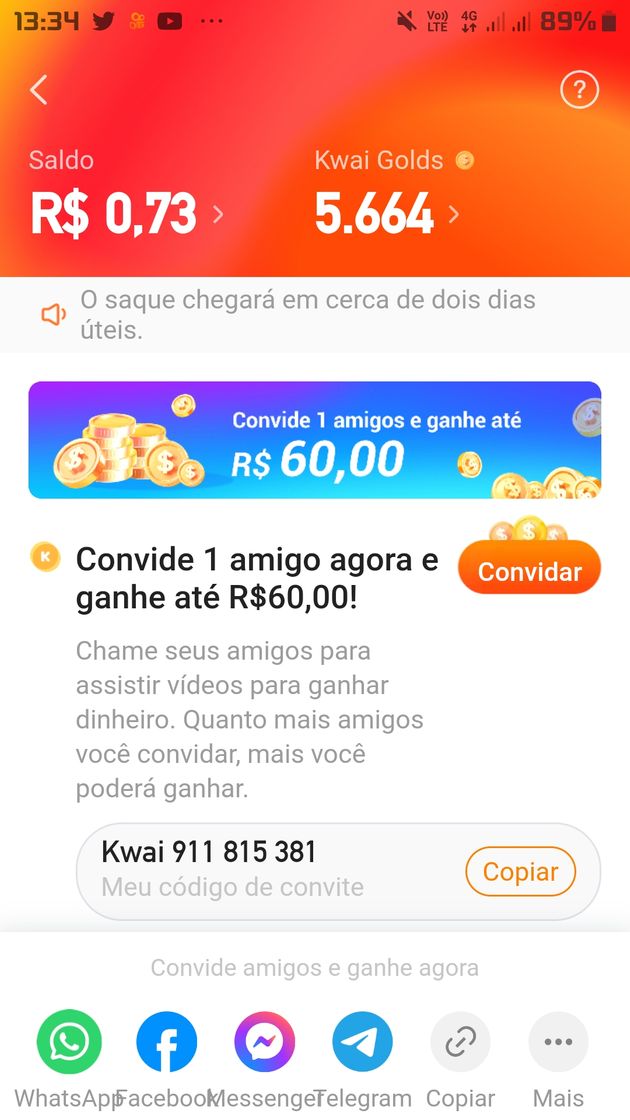Tap the orange Convidar button
Image resolution: width=630 pixels, height=1120 pixels.
click(529, 571)
